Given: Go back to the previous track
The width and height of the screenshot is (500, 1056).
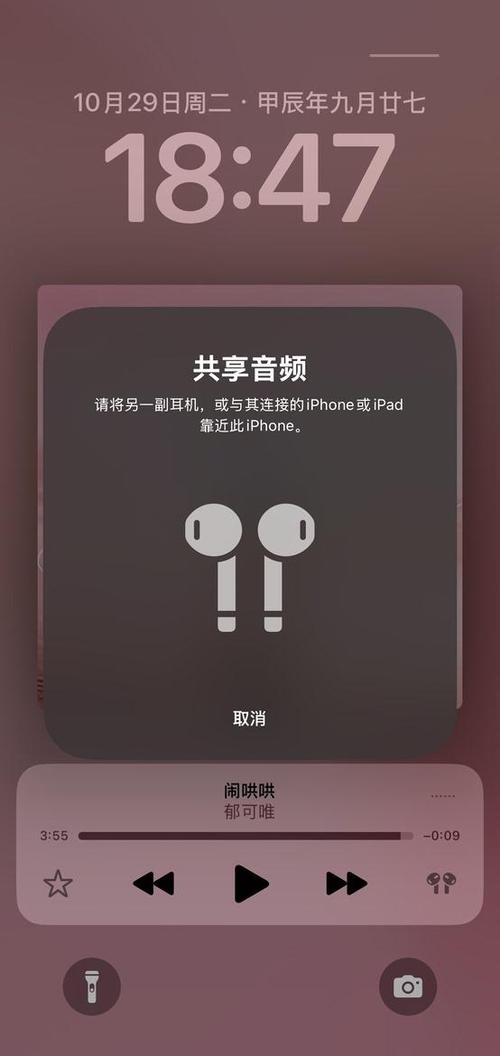Looking at the screenshot, I should (x=154, y=883).
